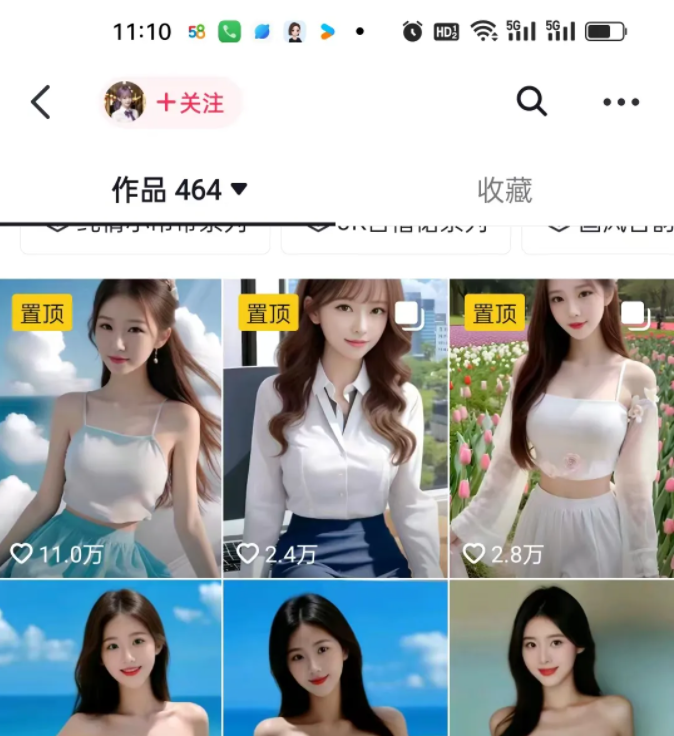Tap the 关注 follow button
The height and width of the screenshot is (736, 674).
pyautogui.click(x=190, y=102)
